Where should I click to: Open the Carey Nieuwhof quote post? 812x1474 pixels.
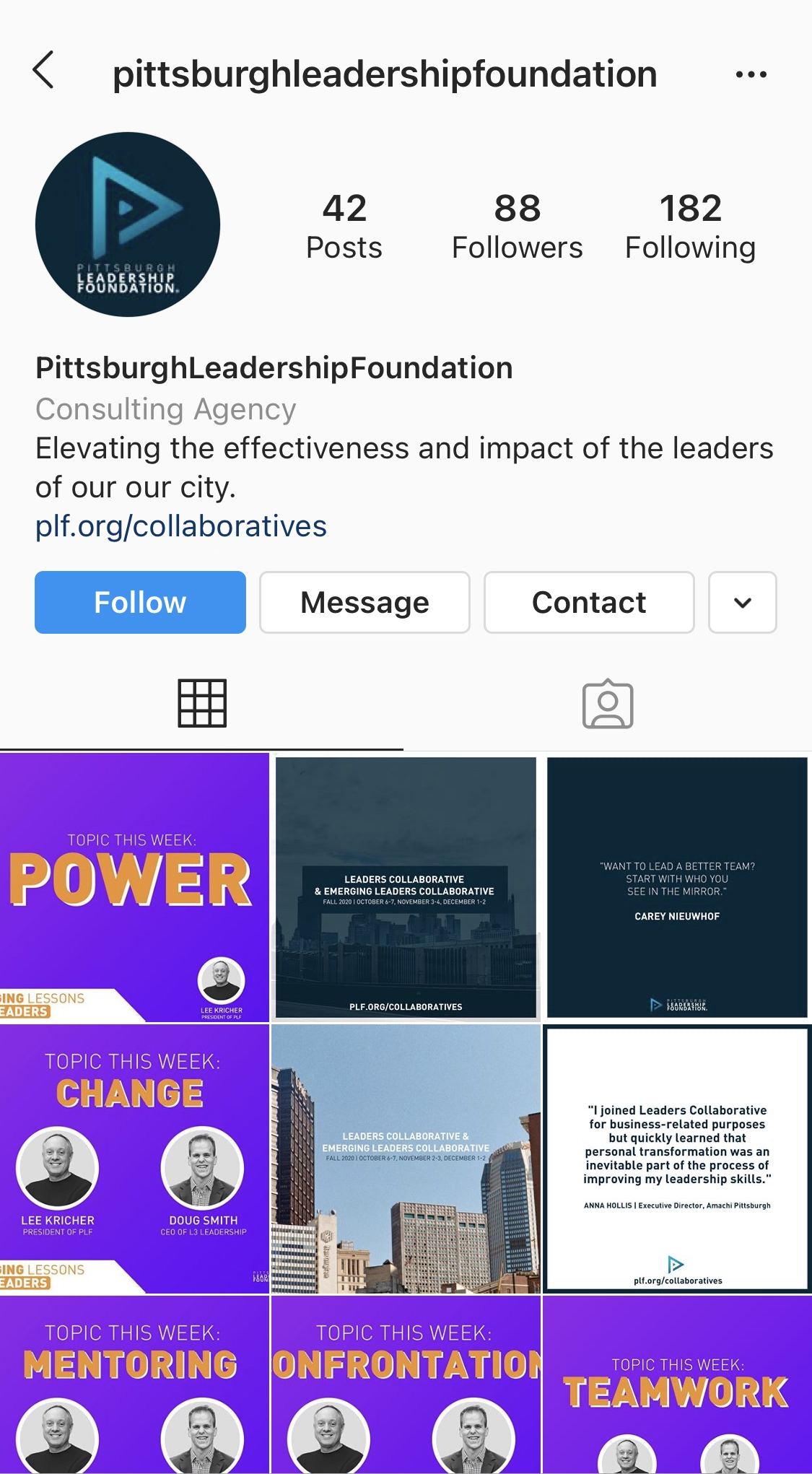pyautogui.click(x=677, y=887)
